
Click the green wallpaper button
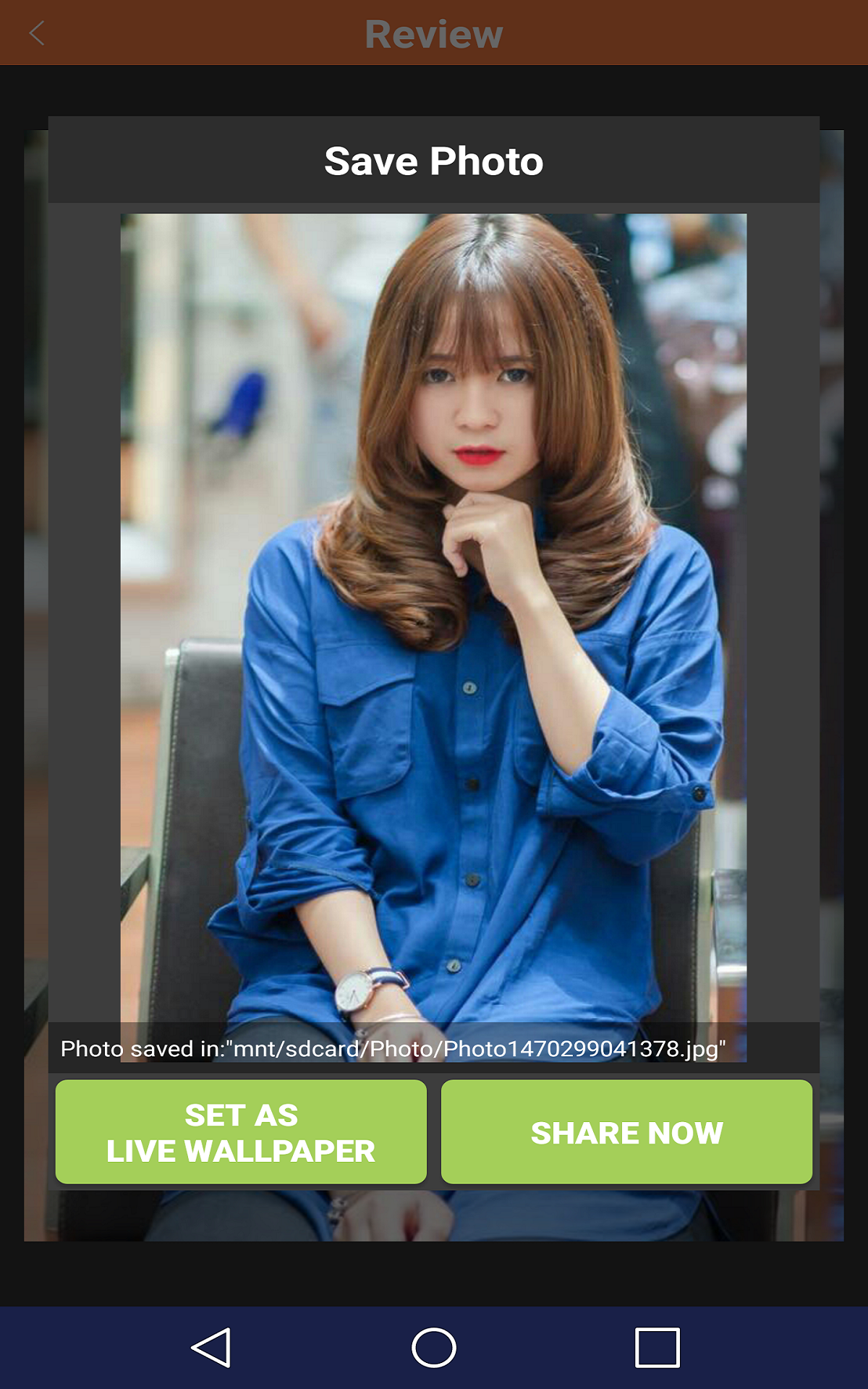point(239,1131)
